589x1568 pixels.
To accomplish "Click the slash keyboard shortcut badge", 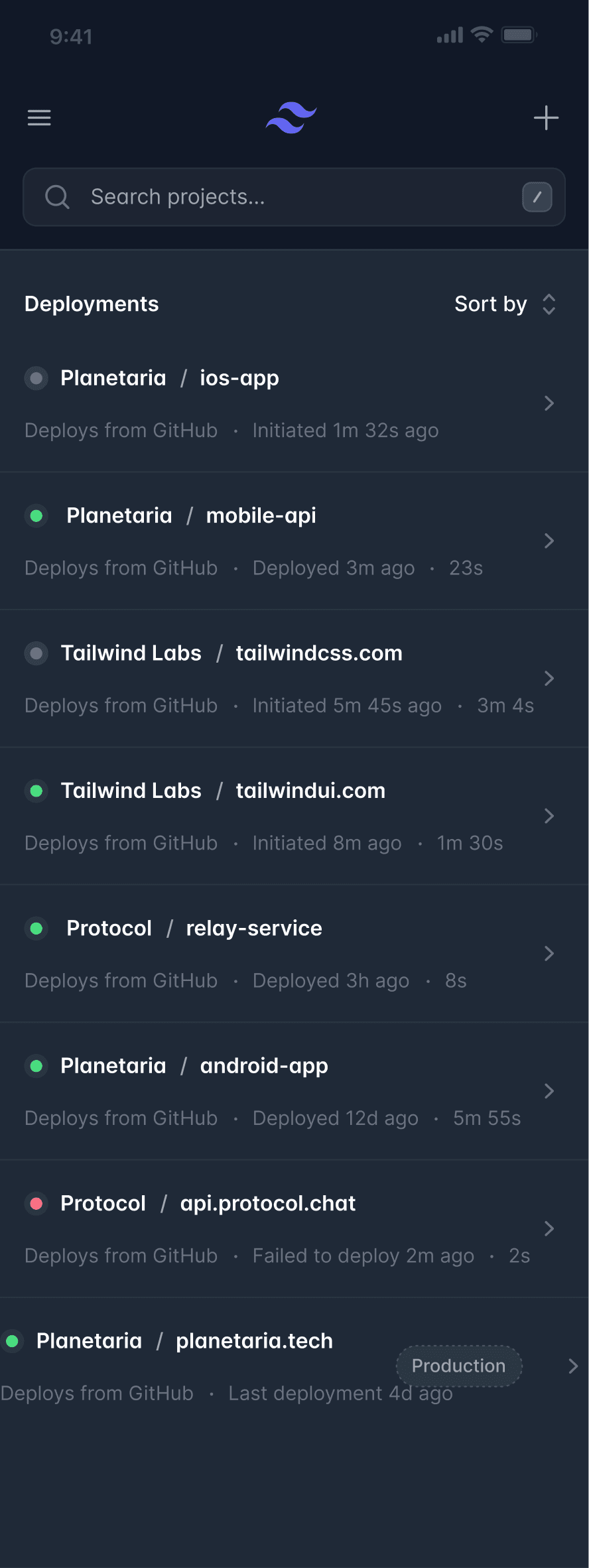I will point(536,196).
